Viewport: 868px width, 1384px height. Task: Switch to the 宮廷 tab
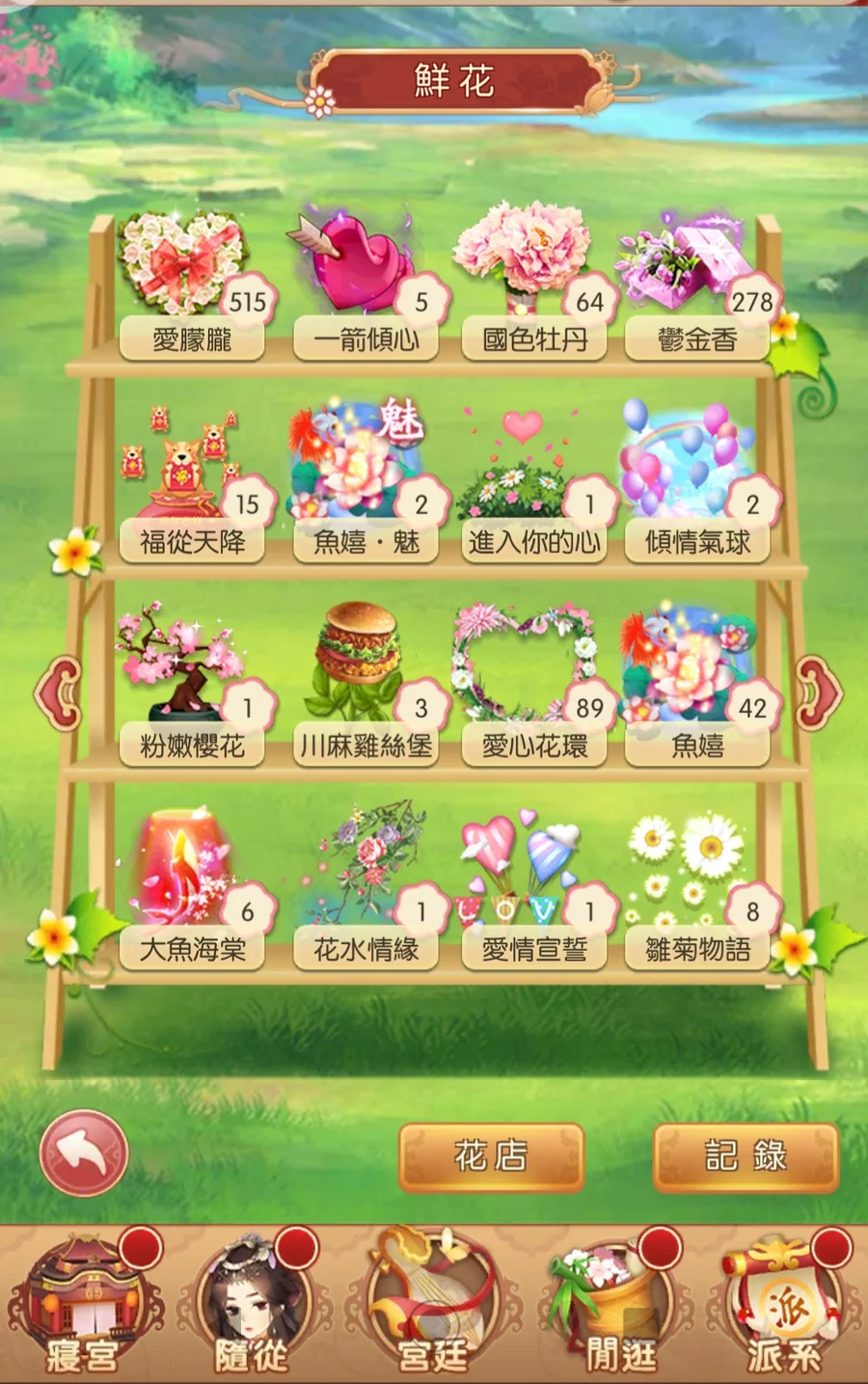coord(432,1304)
